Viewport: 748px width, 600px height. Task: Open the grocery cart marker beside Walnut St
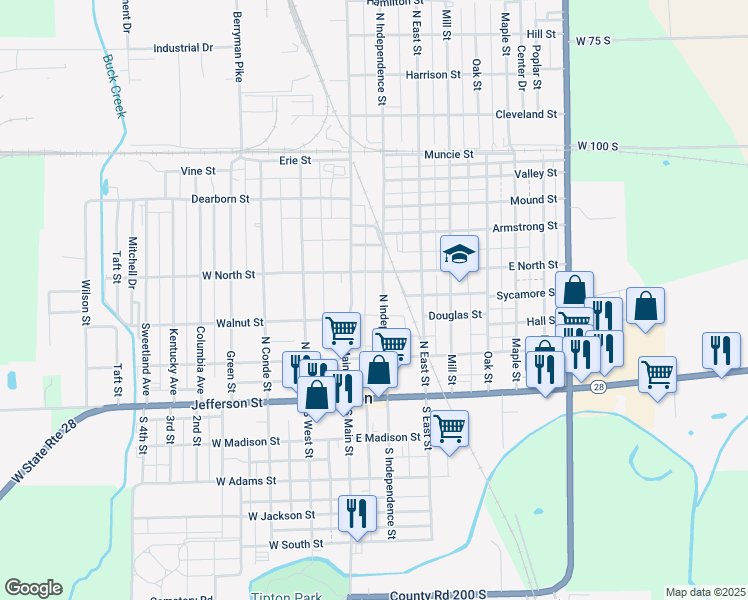tap(342, 335)
